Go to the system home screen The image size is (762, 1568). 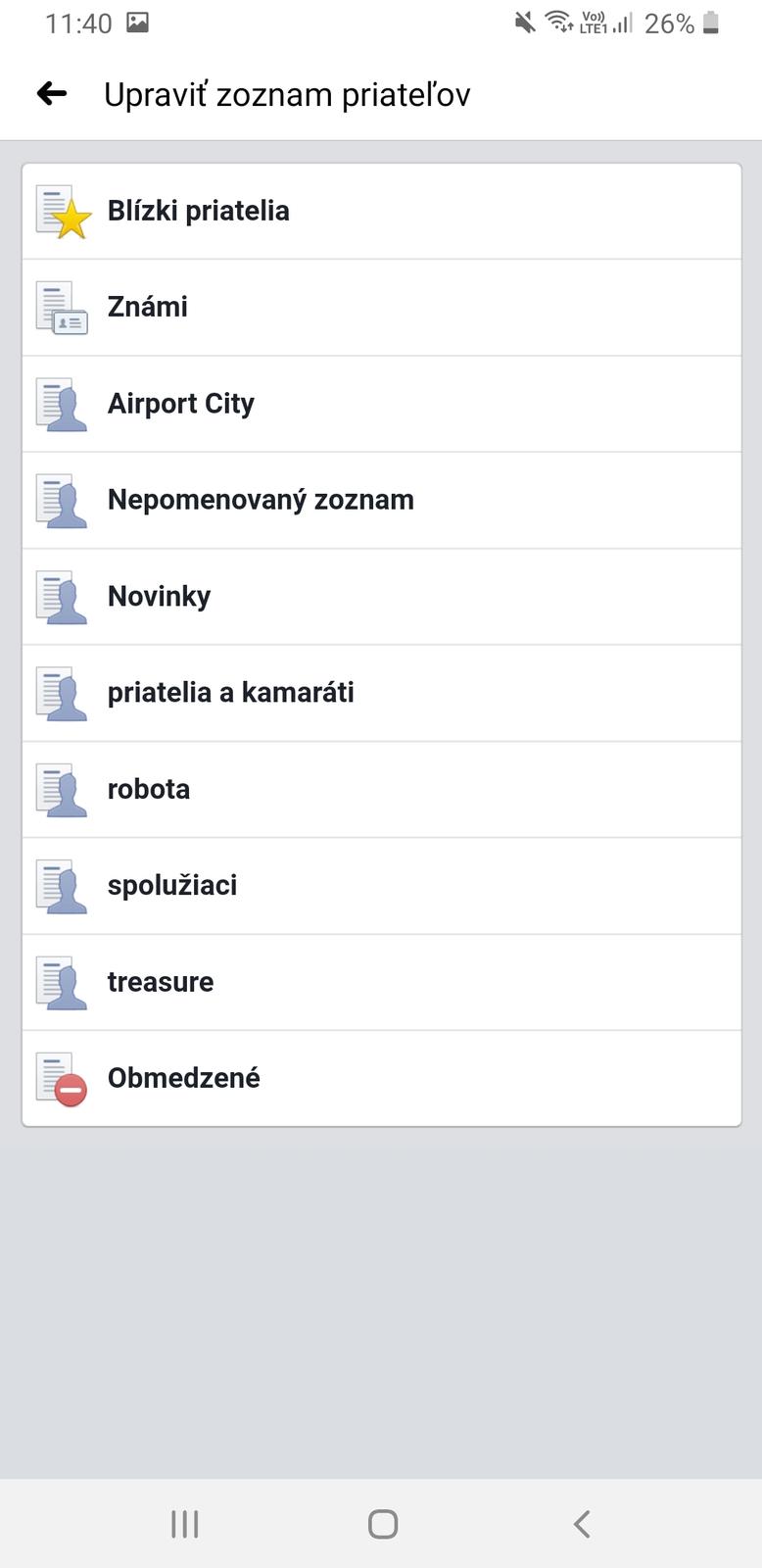pyautogui.click(x=382, y=1524)
